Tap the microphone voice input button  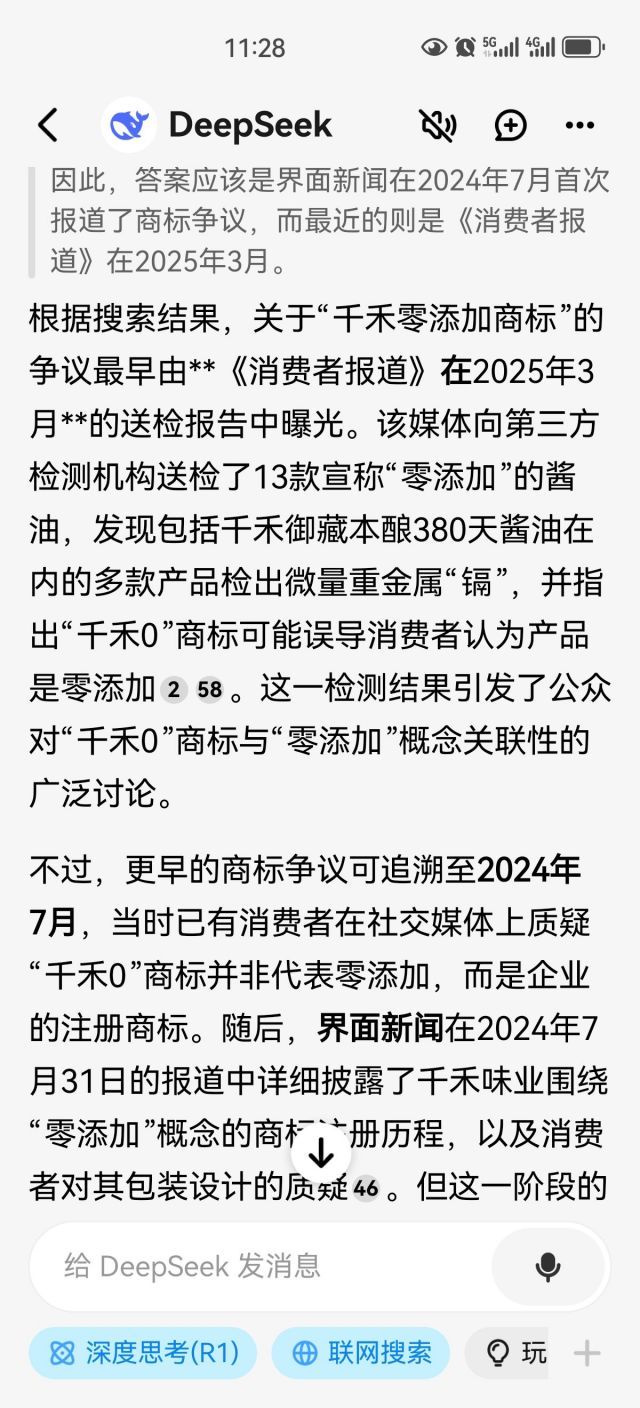click(x=548, y=1266)
